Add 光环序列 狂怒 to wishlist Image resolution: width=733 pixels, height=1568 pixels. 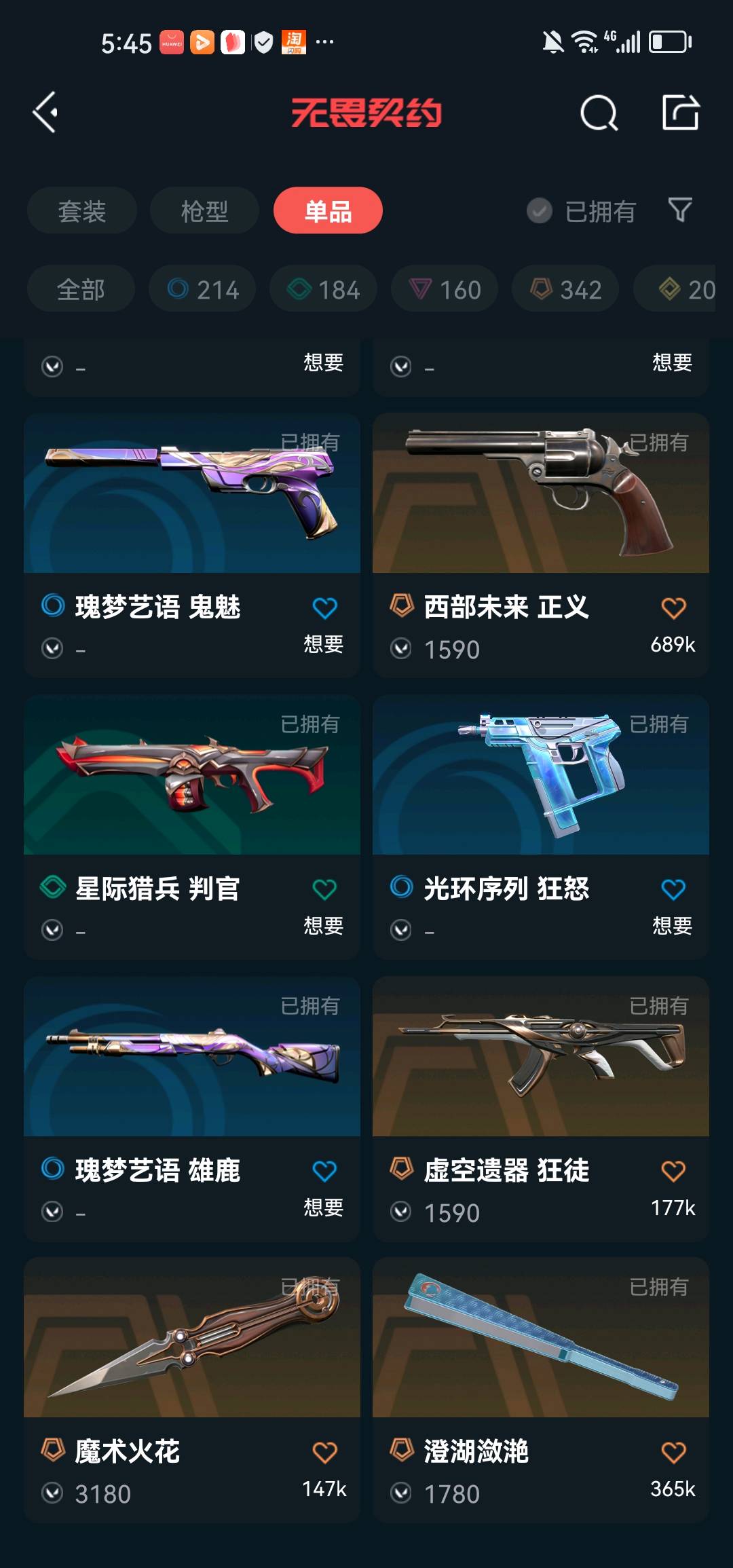point(673,890)
